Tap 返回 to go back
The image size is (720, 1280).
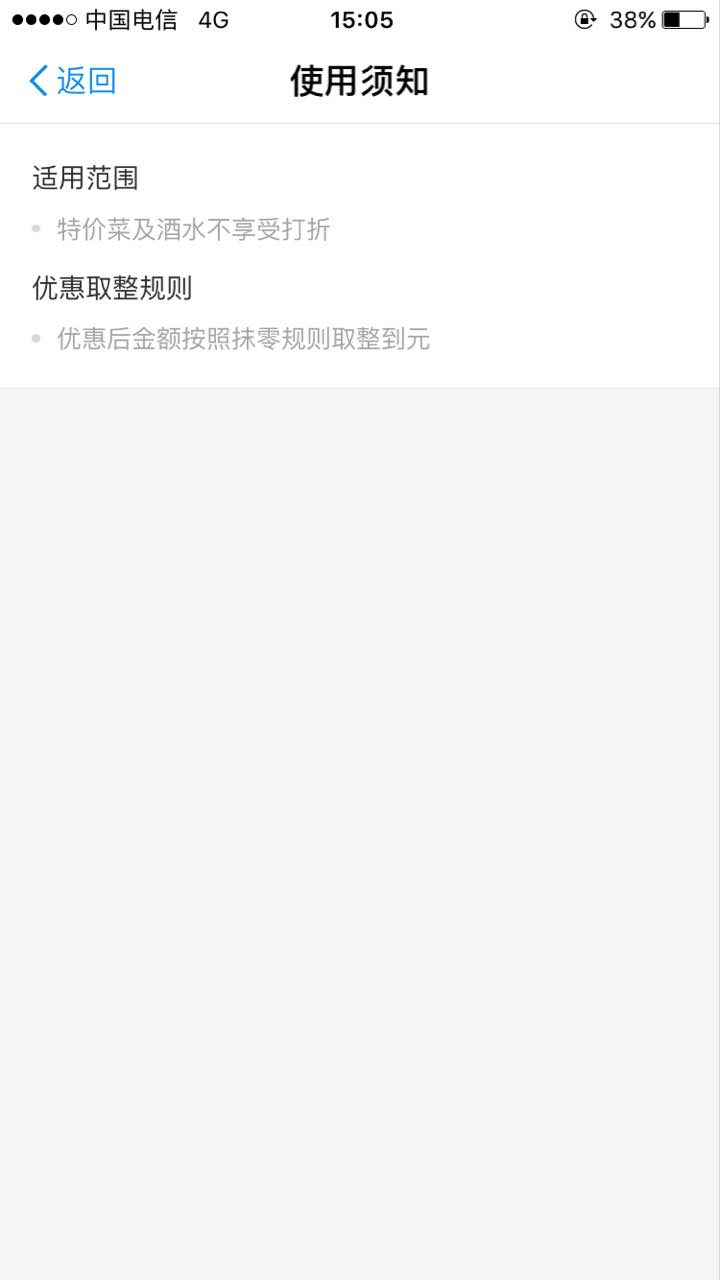[73, 81]
